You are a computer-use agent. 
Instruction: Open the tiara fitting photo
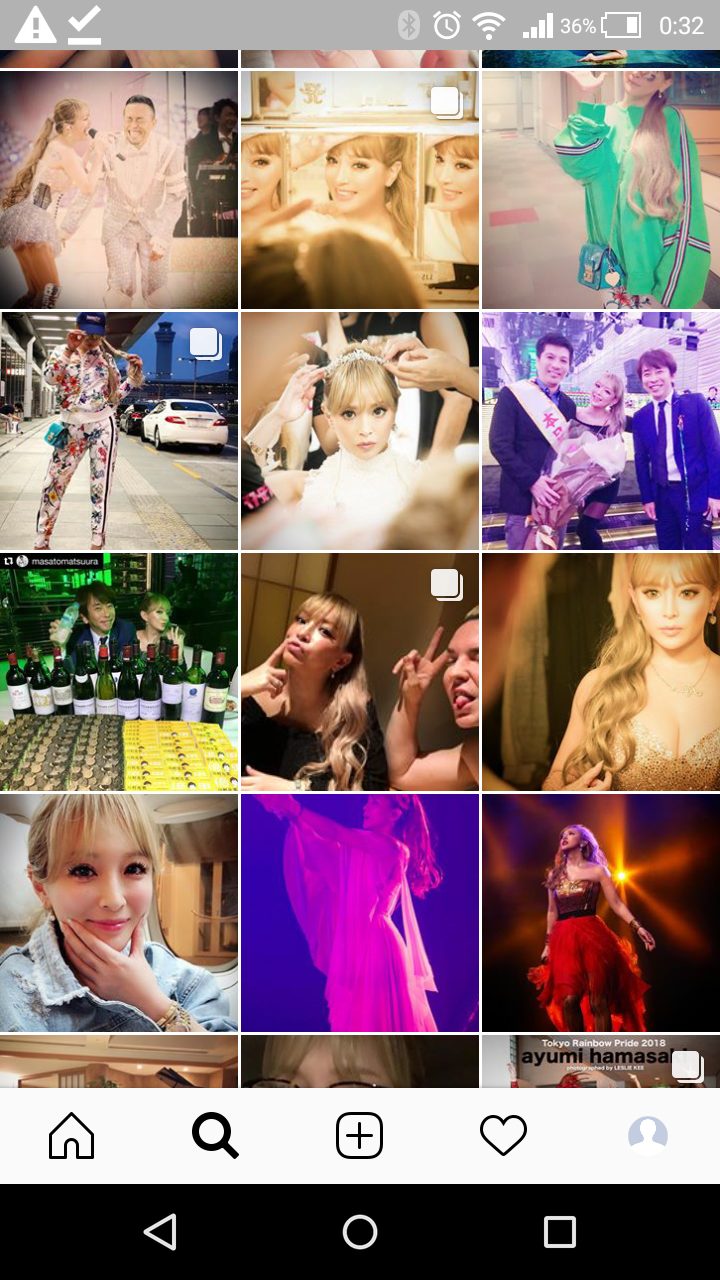tap(360, 430)
